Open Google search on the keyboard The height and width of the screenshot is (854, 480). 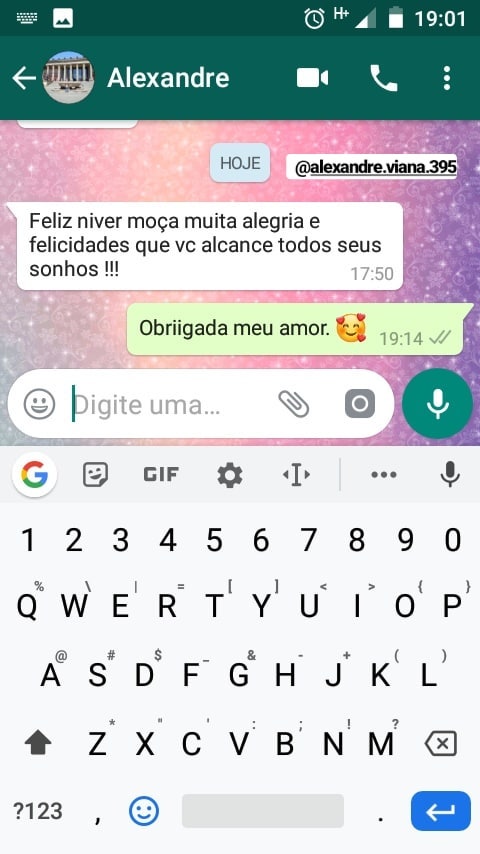(35, 475)
